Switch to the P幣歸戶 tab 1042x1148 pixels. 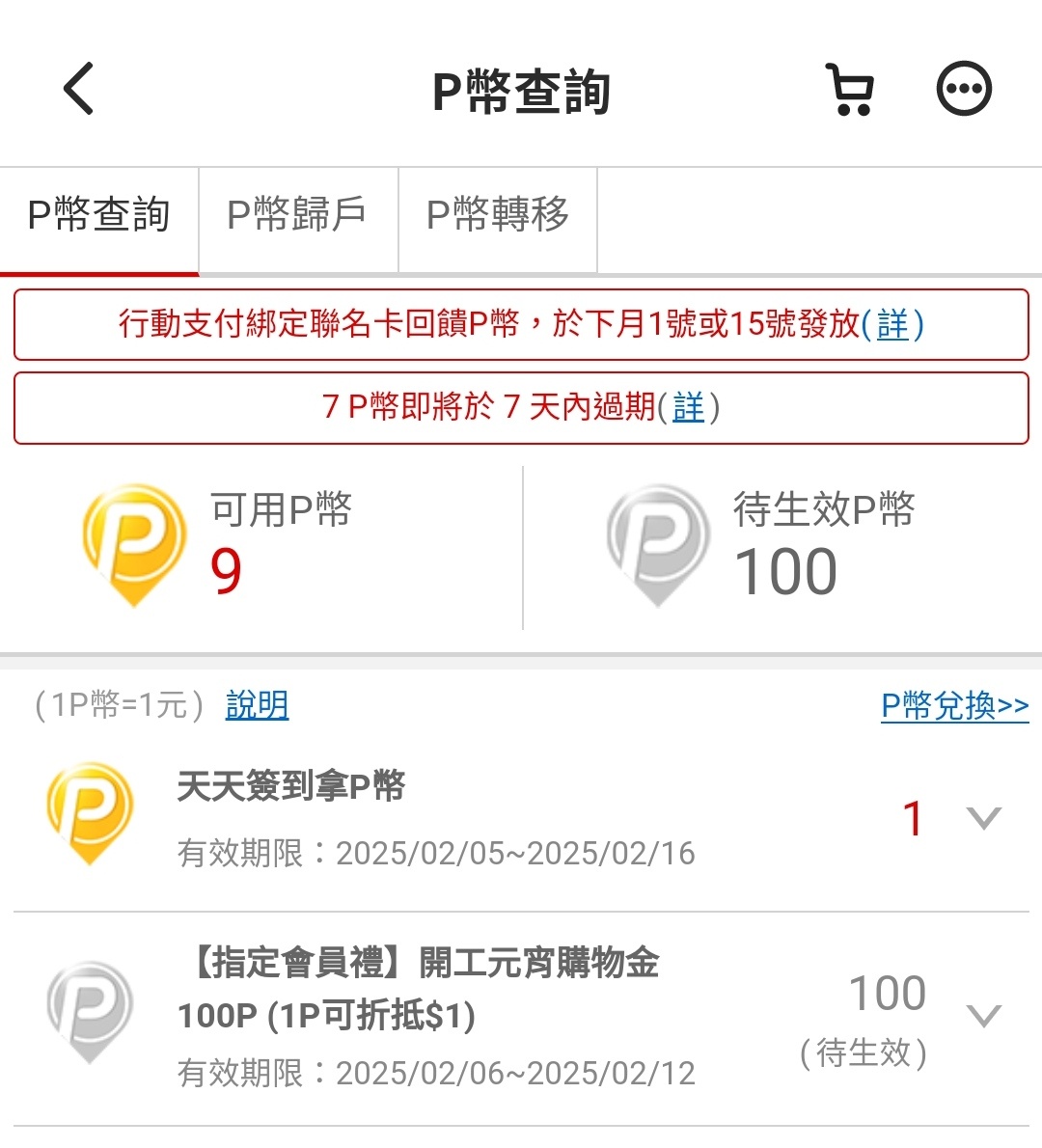tap(297, 216)
